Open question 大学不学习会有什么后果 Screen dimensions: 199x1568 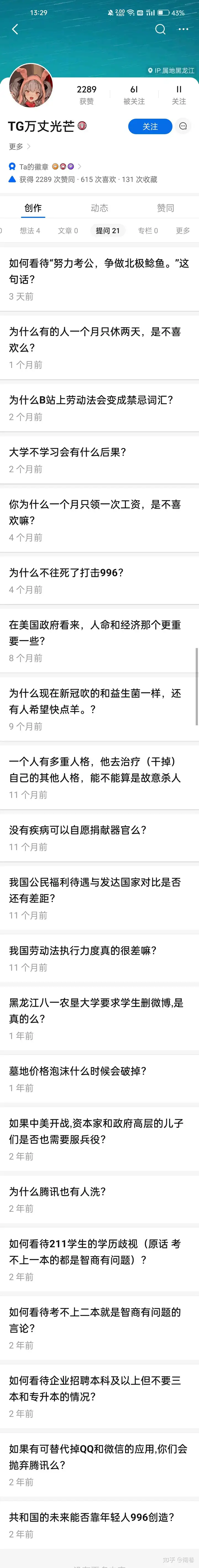67,452
